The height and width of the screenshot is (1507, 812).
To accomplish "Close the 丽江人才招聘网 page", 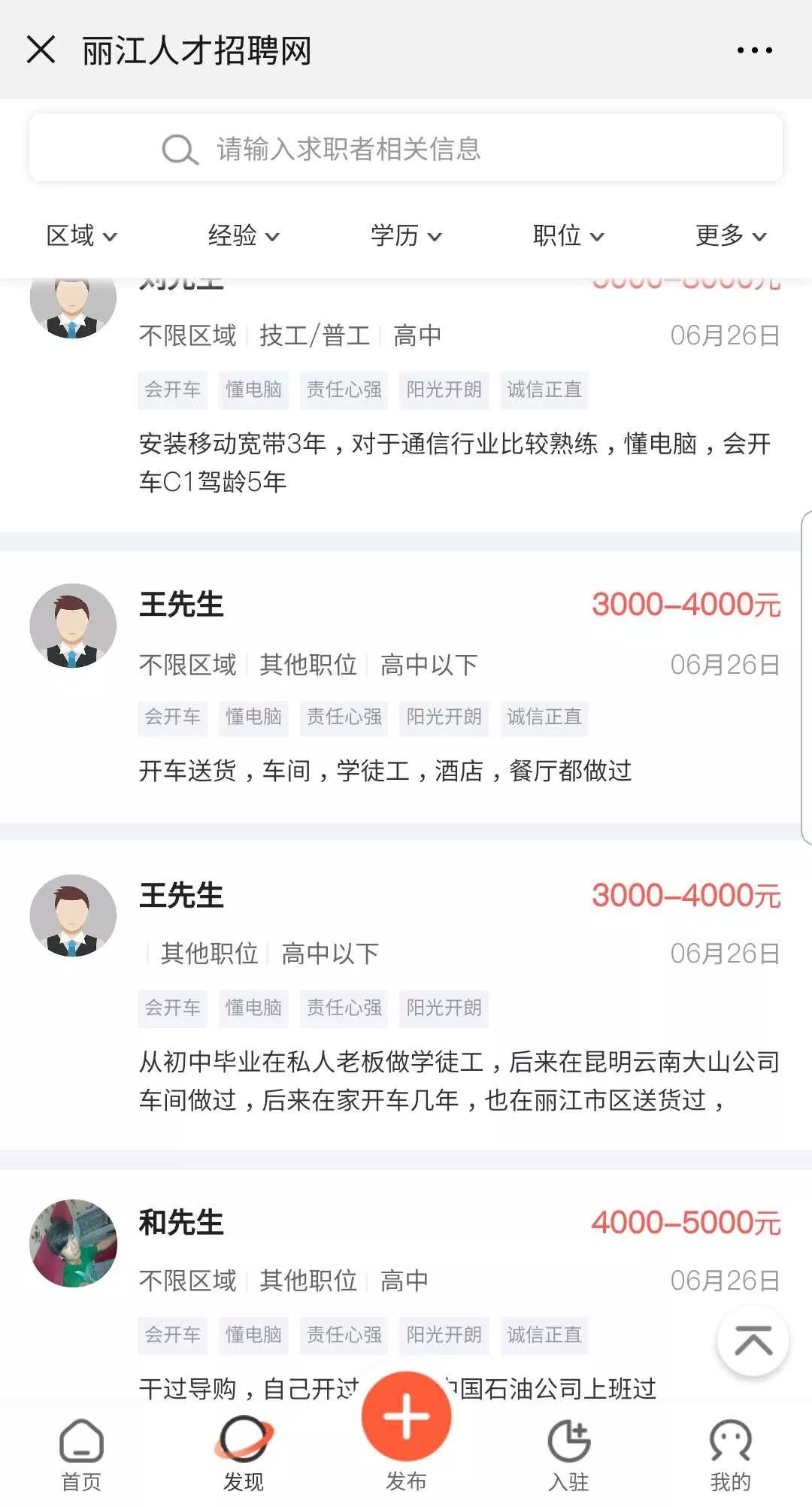I will (41, 50).
